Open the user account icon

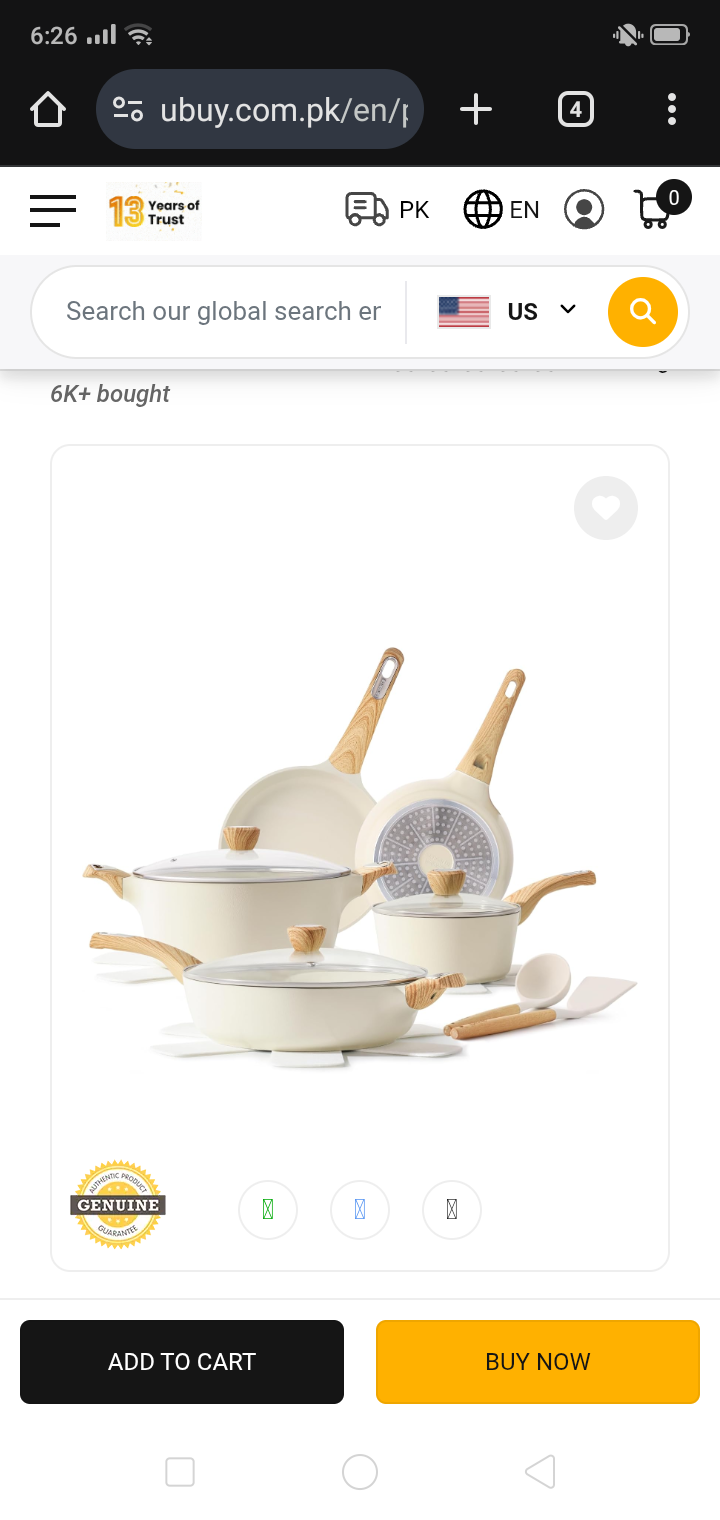(x=584, y=210)
